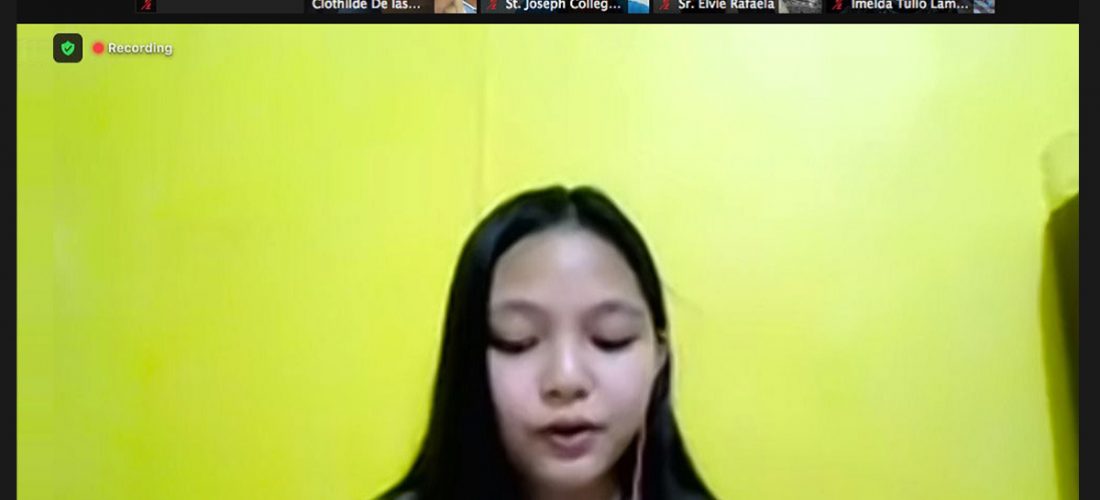
Task: Select Imelda Tullo Lam... participant tile
Action: [910, 6]
